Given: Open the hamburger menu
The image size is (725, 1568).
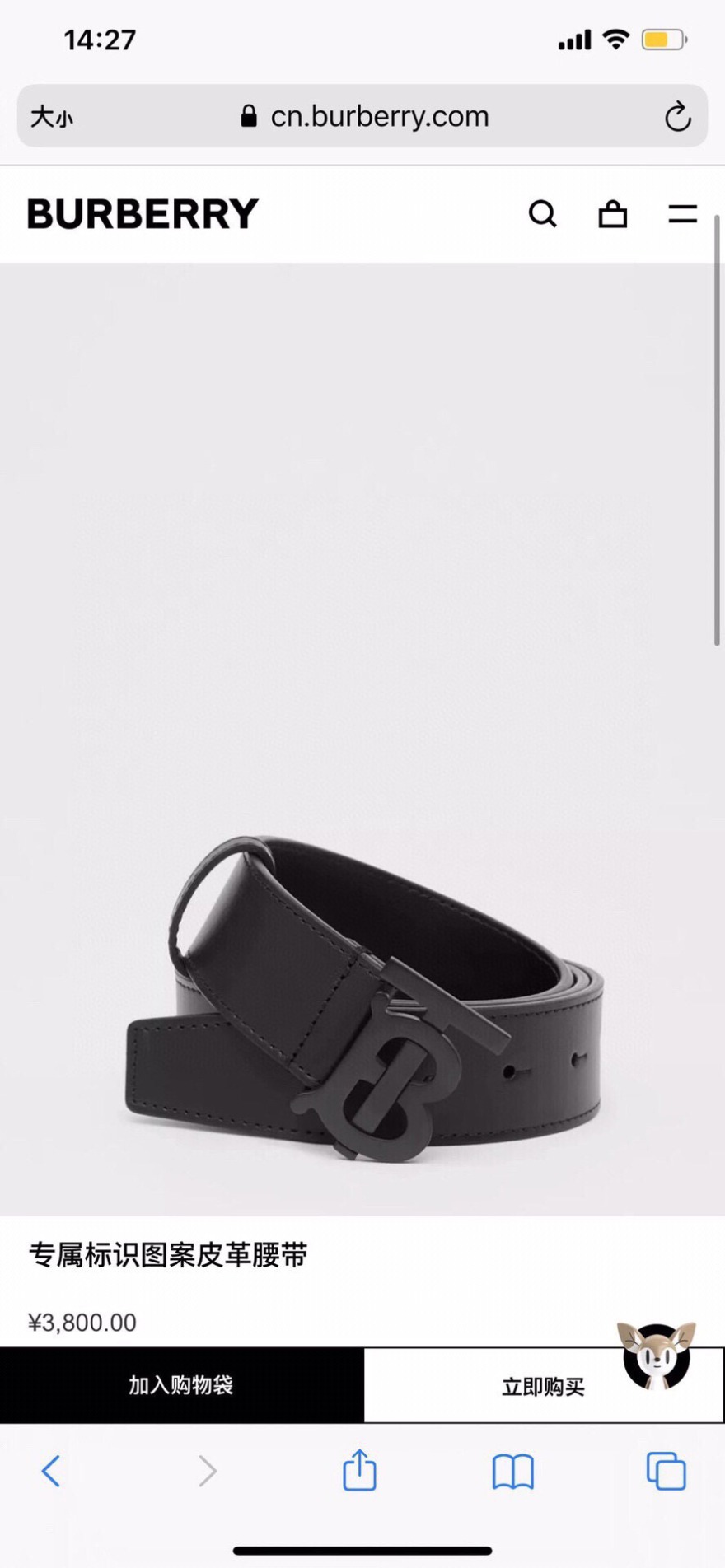Looking at the screenshot, I should coord(682,214).
